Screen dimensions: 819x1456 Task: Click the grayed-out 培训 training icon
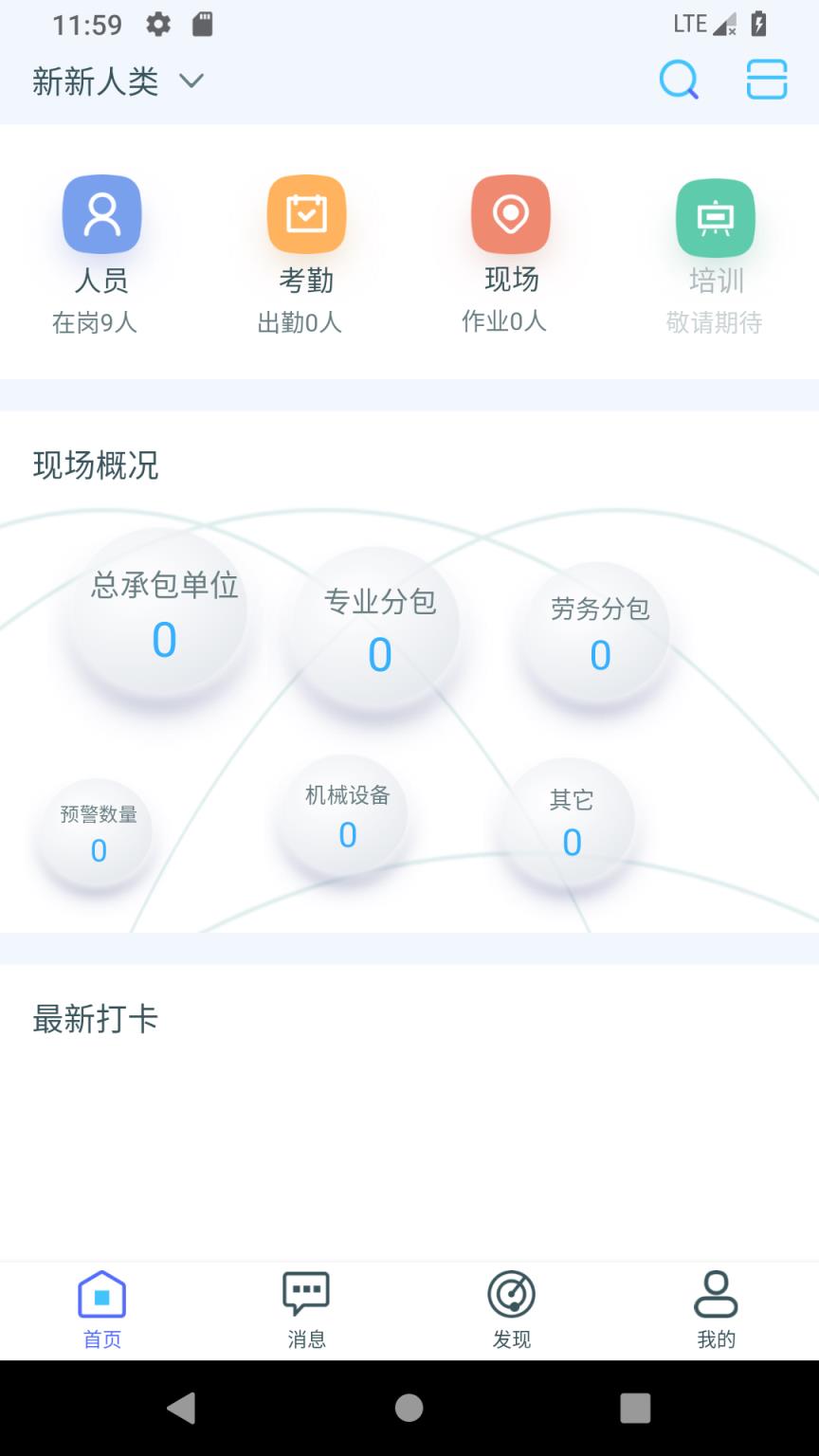click(x=716, y=218)
